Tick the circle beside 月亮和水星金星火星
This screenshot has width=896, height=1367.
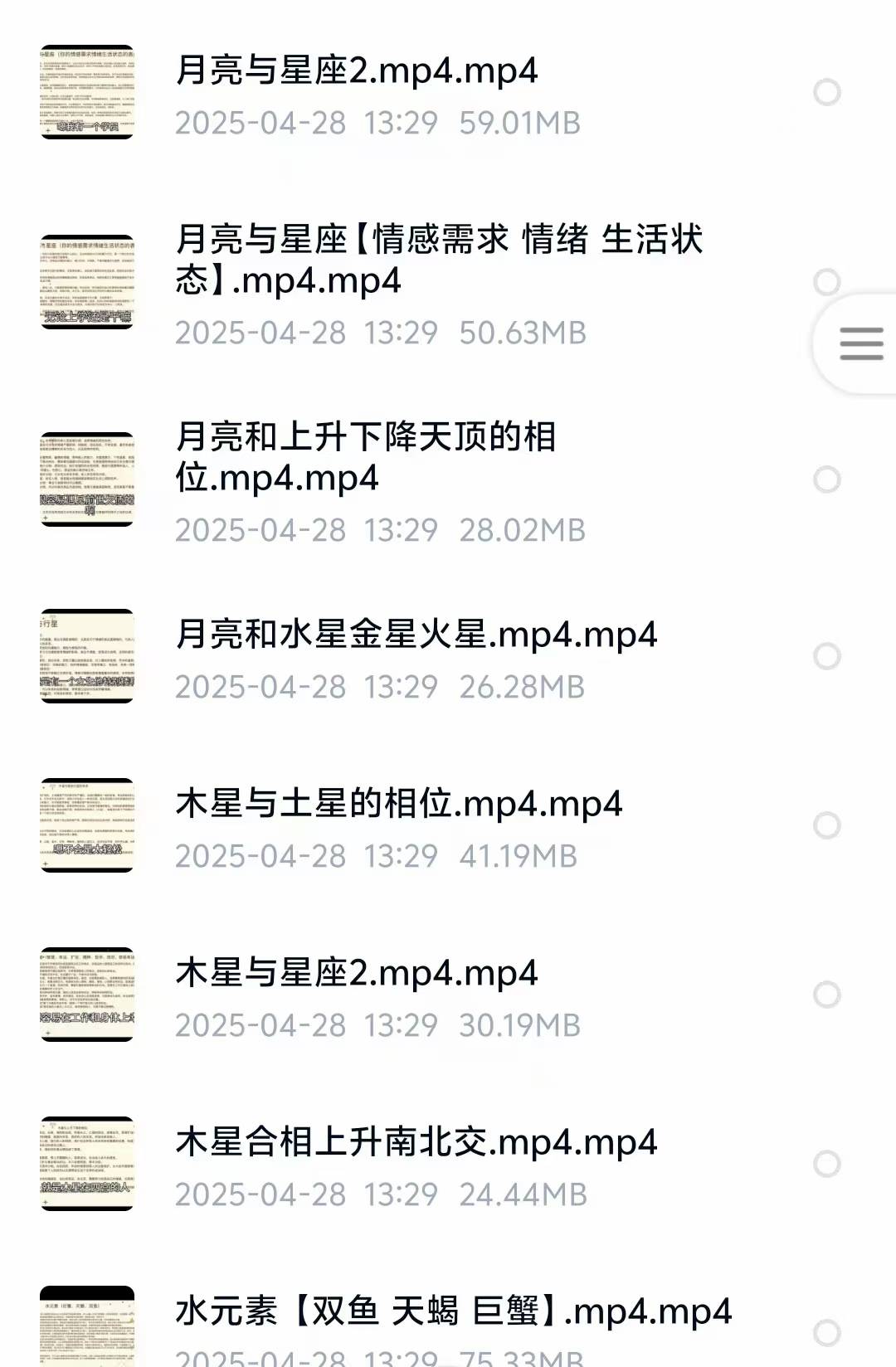coord(826,657)
